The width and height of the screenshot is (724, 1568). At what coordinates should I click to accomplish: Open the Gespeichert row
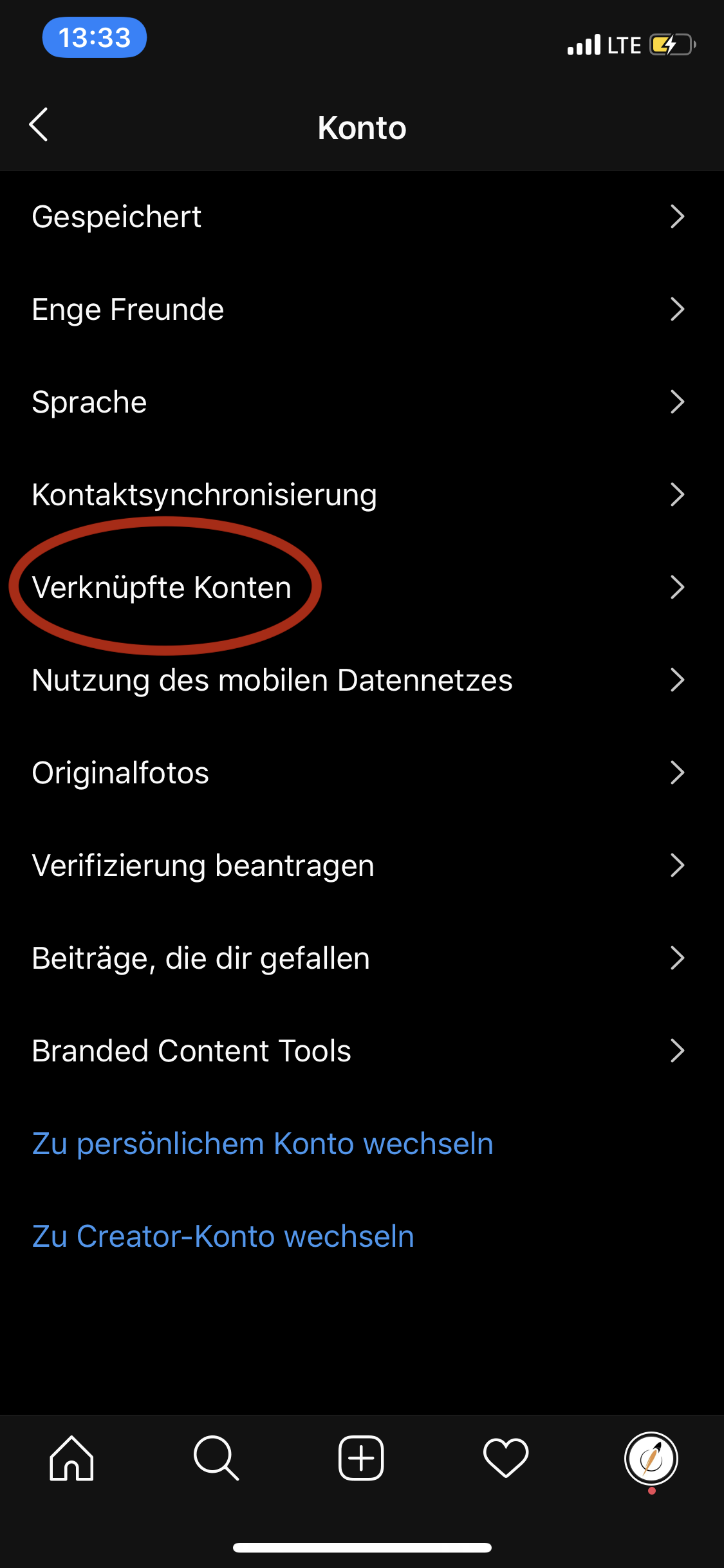(362, 217)
